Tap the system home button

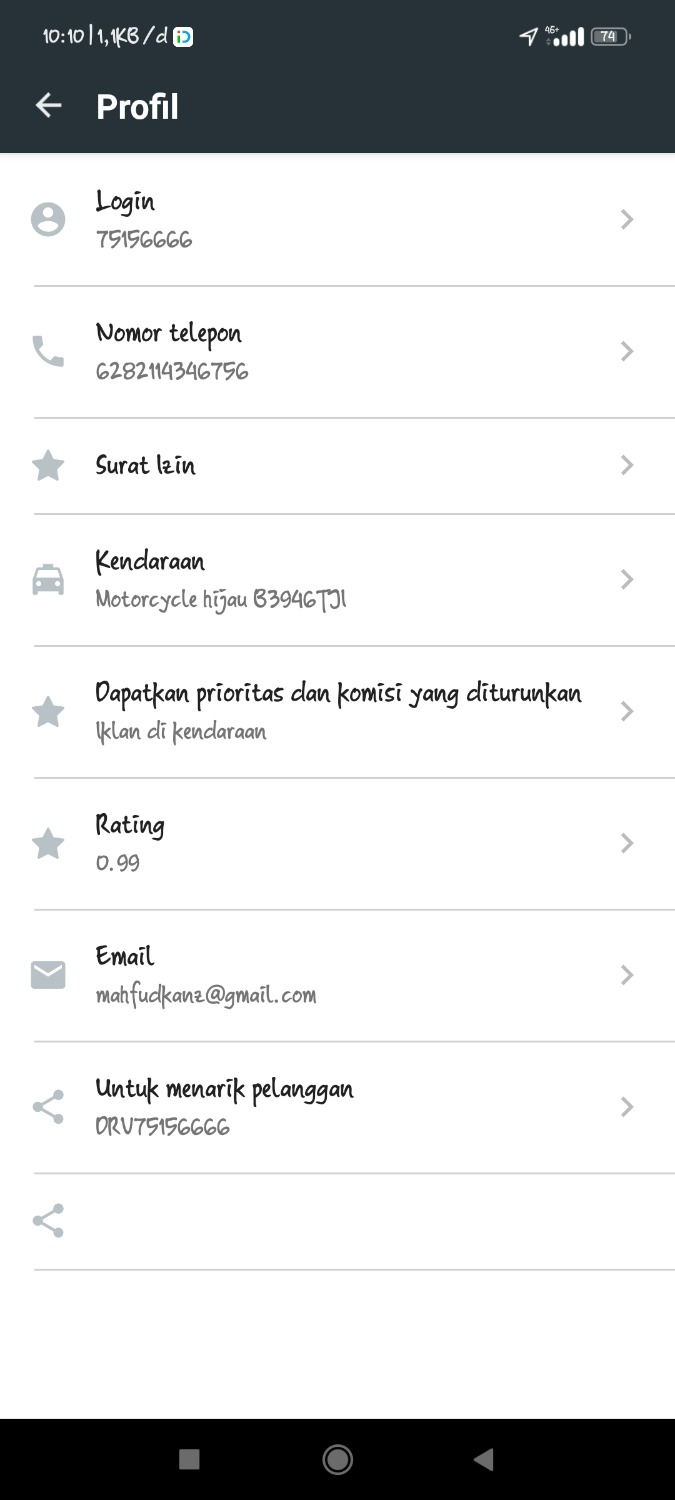coord(337,1459)
